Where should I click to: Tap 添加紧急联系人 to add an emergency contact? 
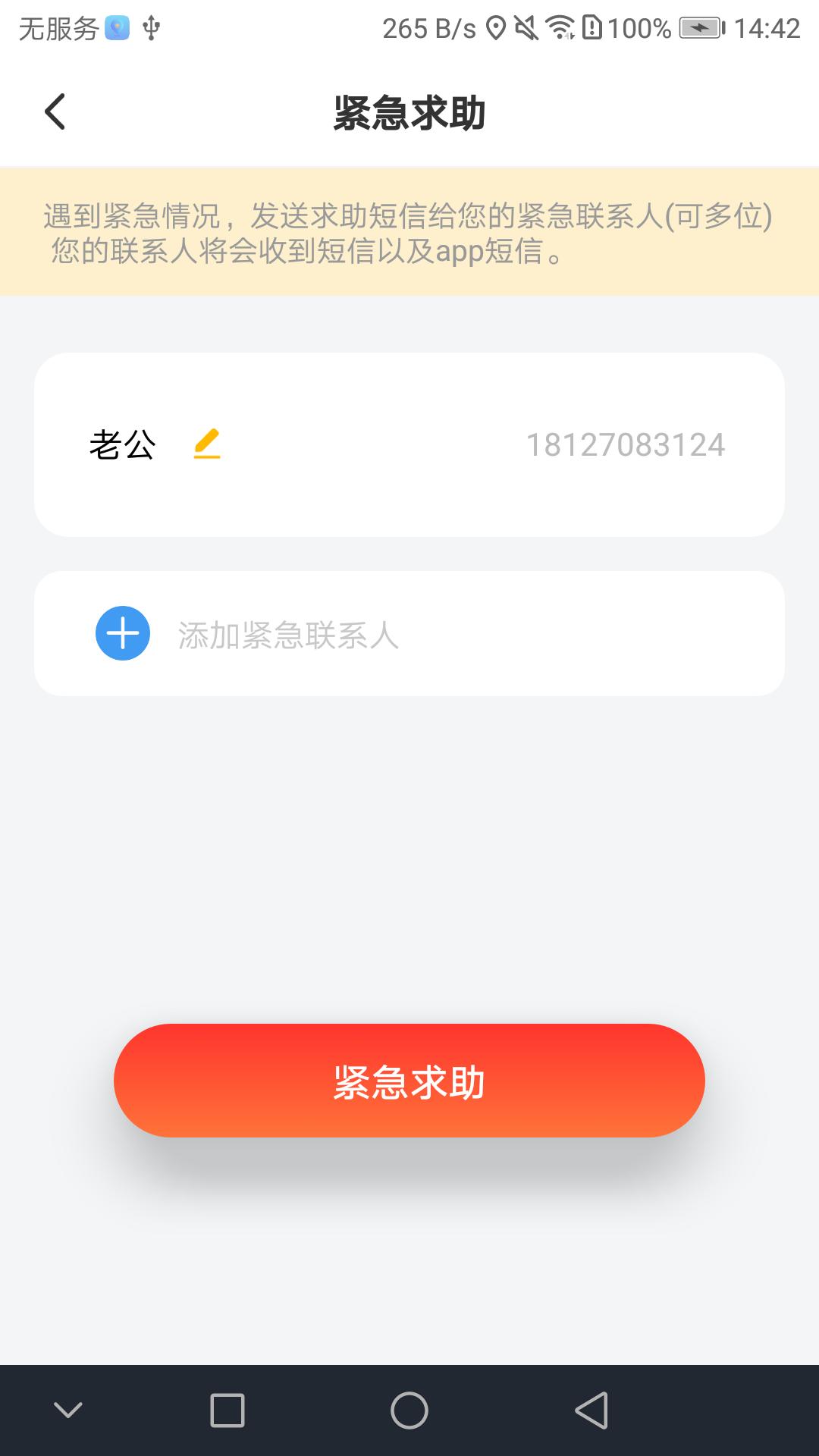click(x=290, y=632)
